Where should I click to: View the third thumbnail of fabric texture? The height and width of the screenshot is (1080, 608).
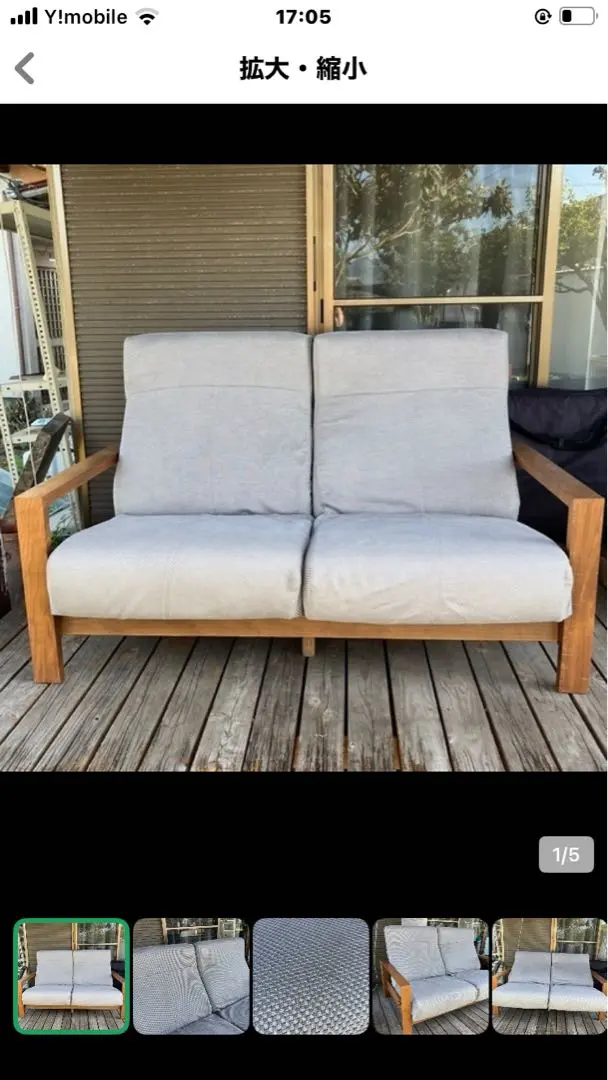pyautogui.click(x=311, y=976)
